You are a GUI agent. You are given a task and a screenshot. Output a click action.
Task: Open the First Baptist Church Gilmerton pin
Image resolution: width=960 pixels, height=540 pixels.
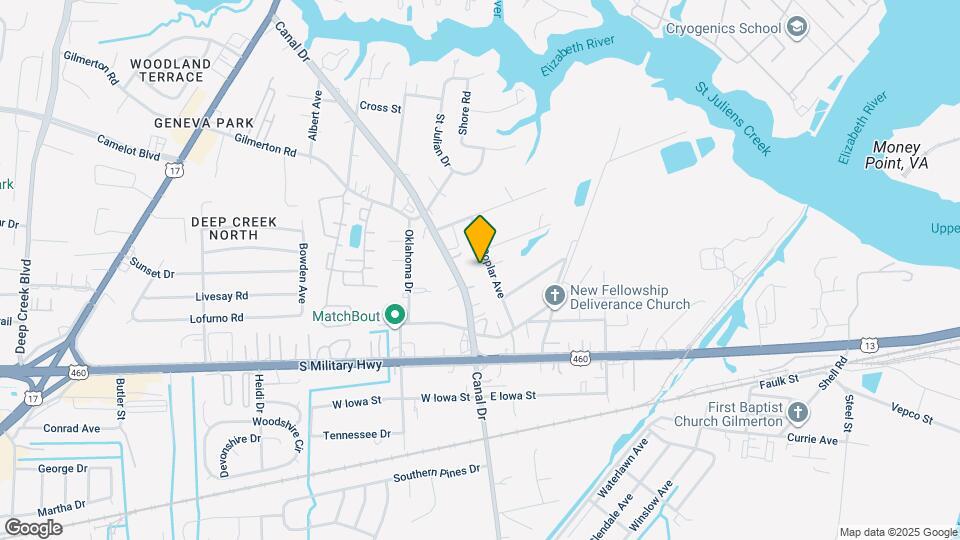797,412
